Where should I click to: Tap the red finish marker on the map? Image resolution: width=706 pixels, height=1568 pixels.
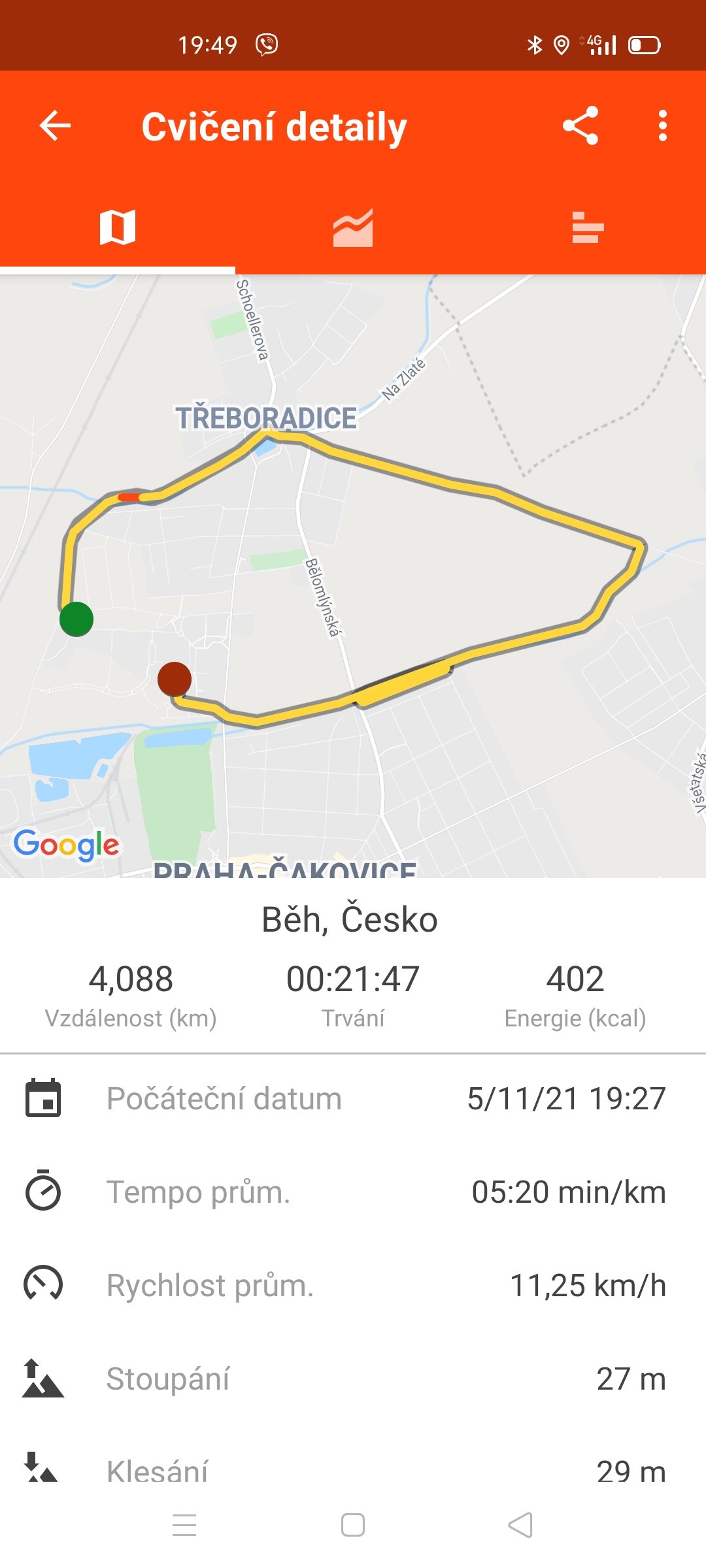click(x=175, y=679)
